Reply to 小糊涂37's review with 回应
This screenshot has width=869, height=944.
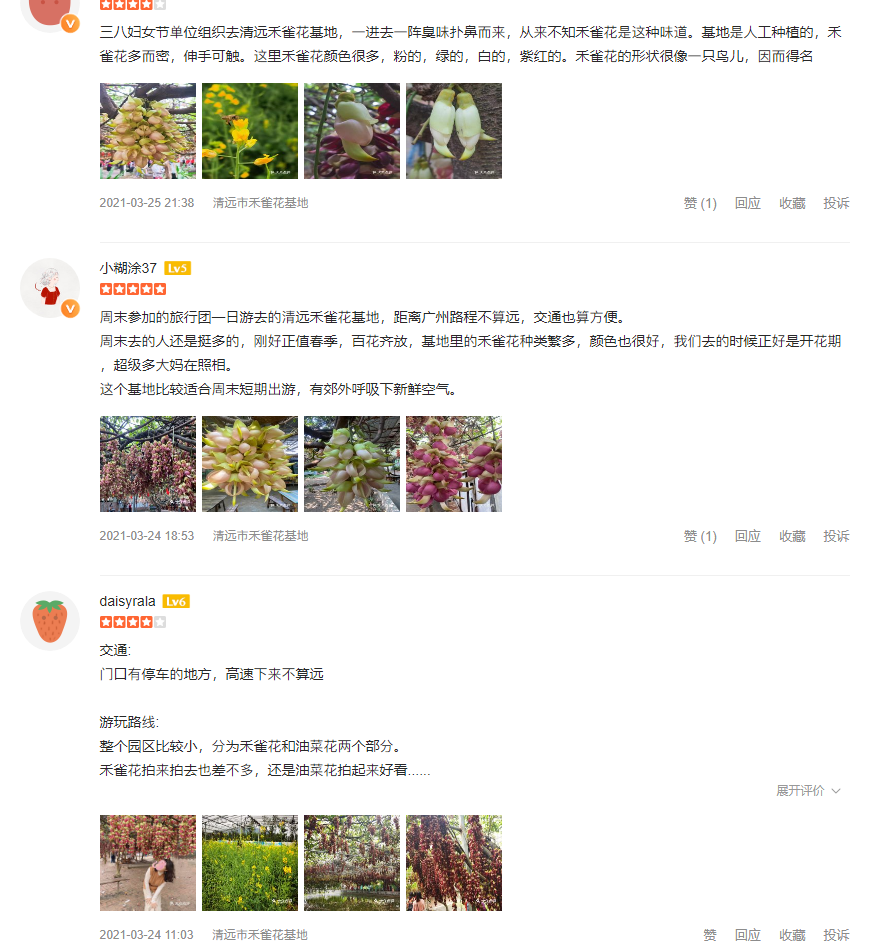tap(747, 536)
